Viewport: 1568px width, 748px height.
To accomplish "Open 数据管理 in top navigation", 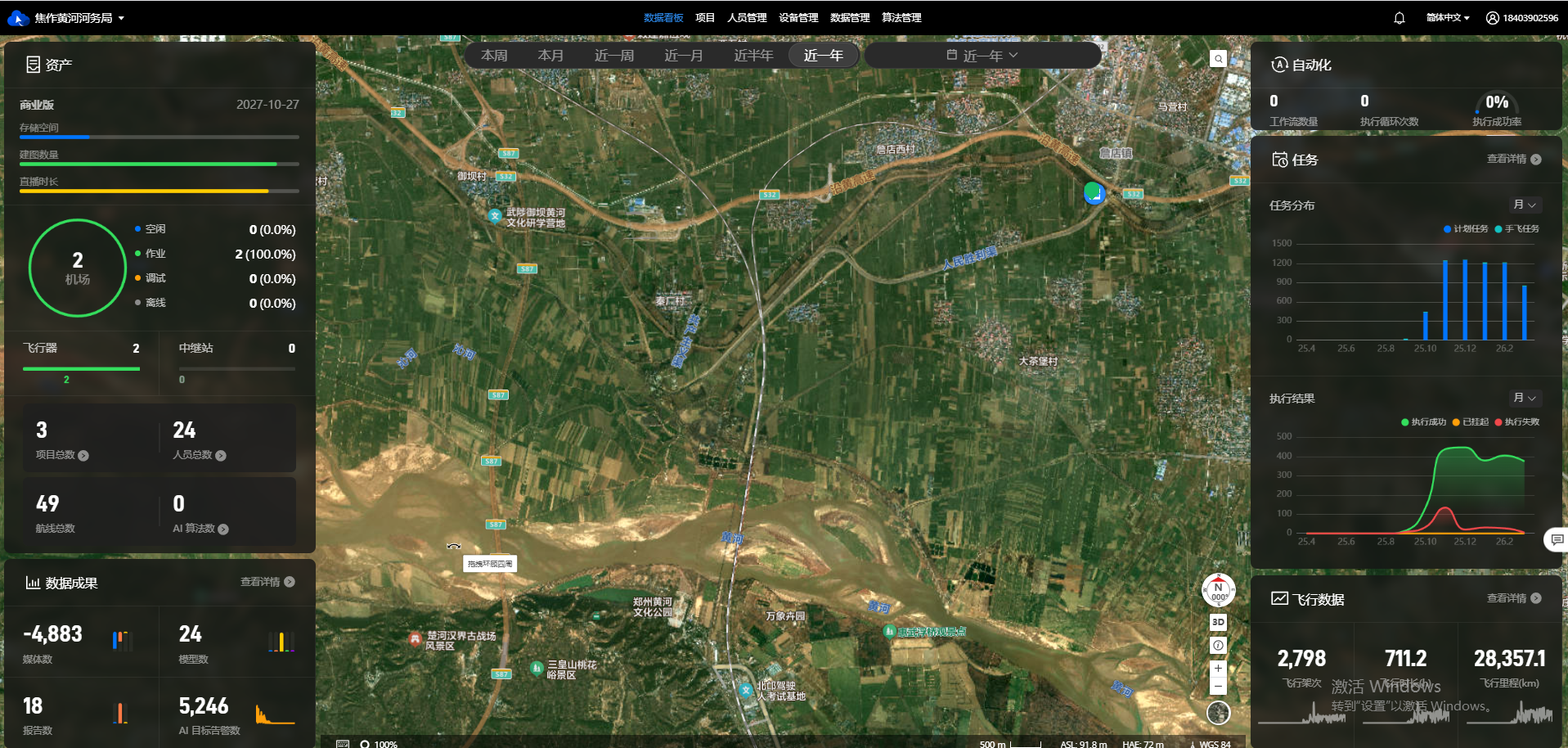I will [849, 18].
